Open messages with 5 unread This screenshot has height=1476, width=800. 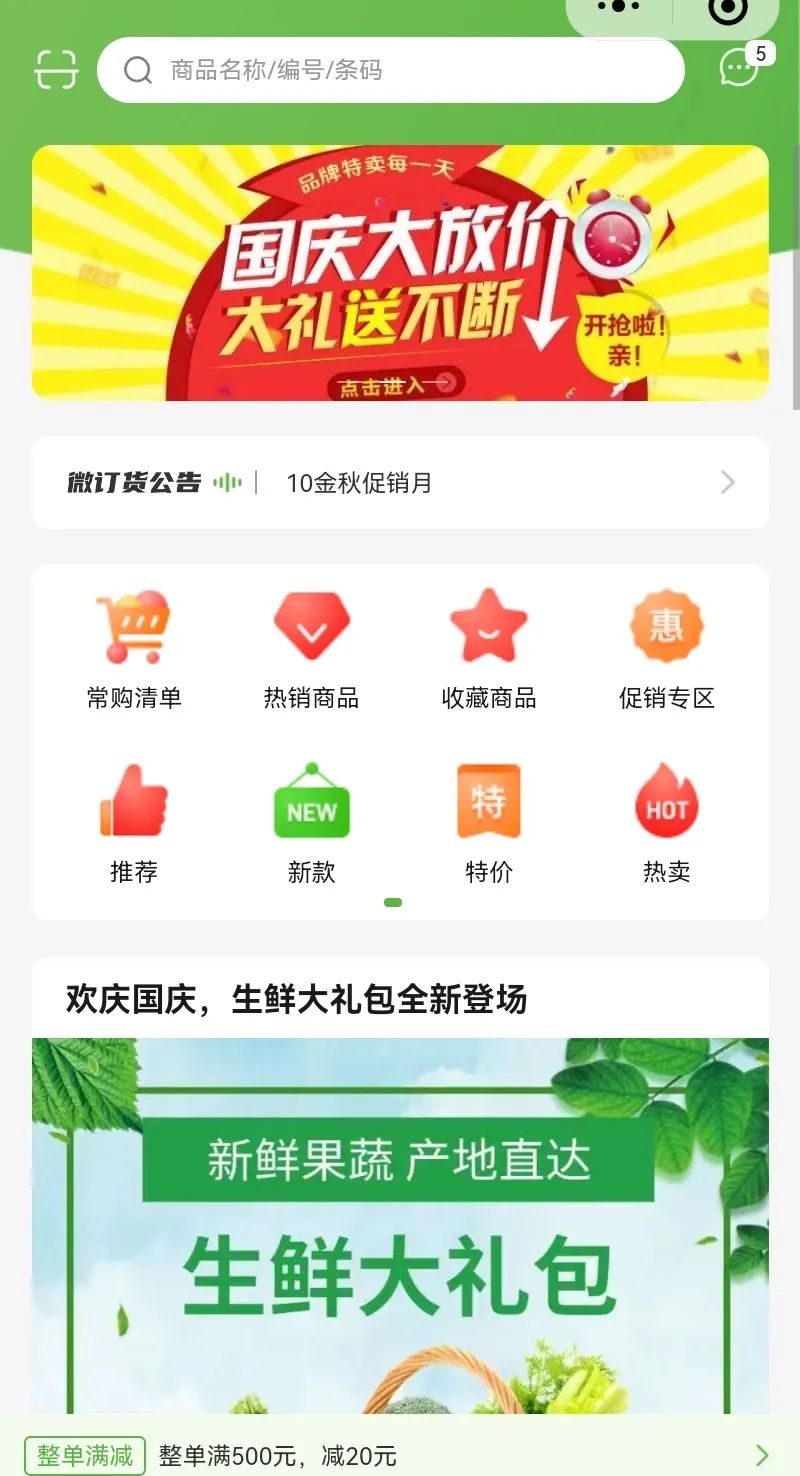pos(741,67)
